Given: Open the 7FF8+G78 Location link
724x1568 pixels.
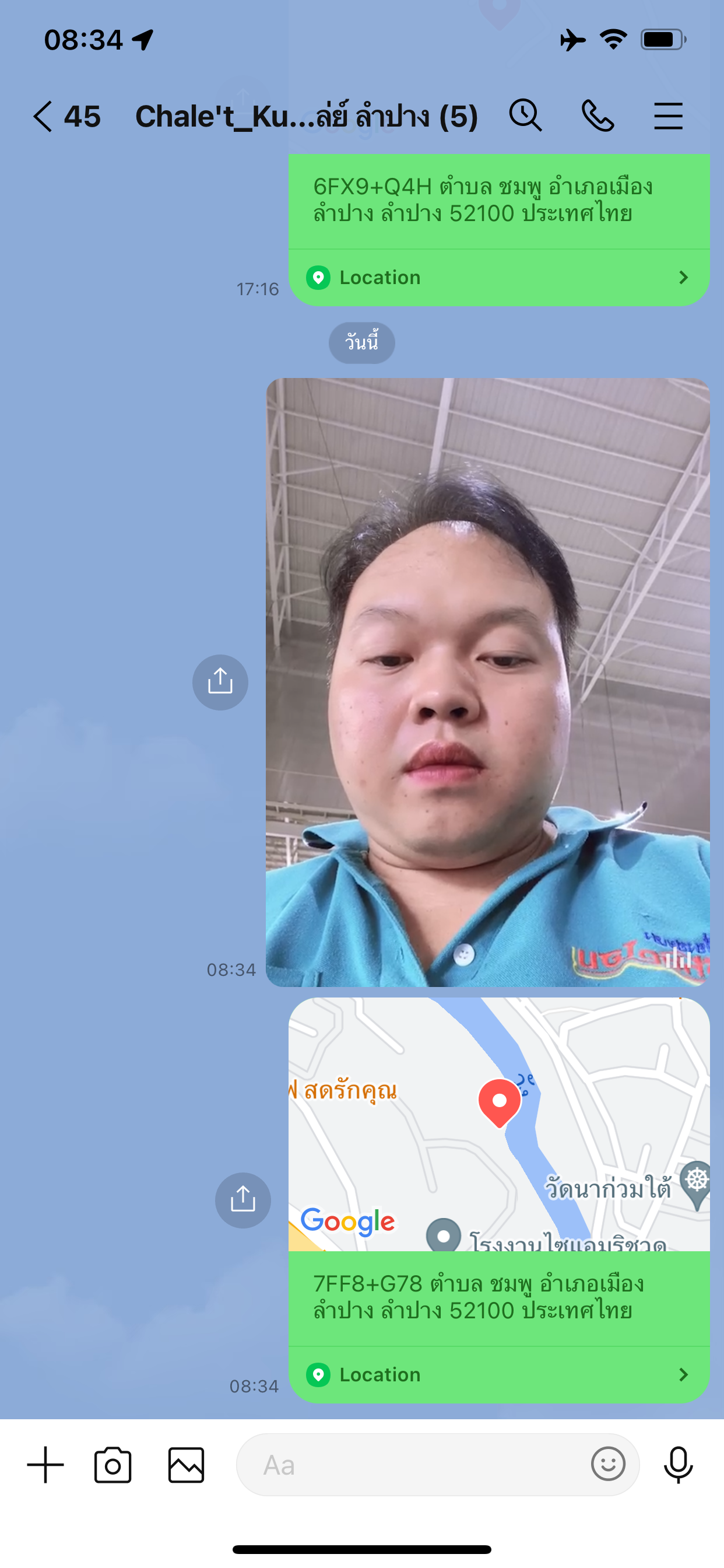Looking at the screenshot, I should pos(499,1374).
